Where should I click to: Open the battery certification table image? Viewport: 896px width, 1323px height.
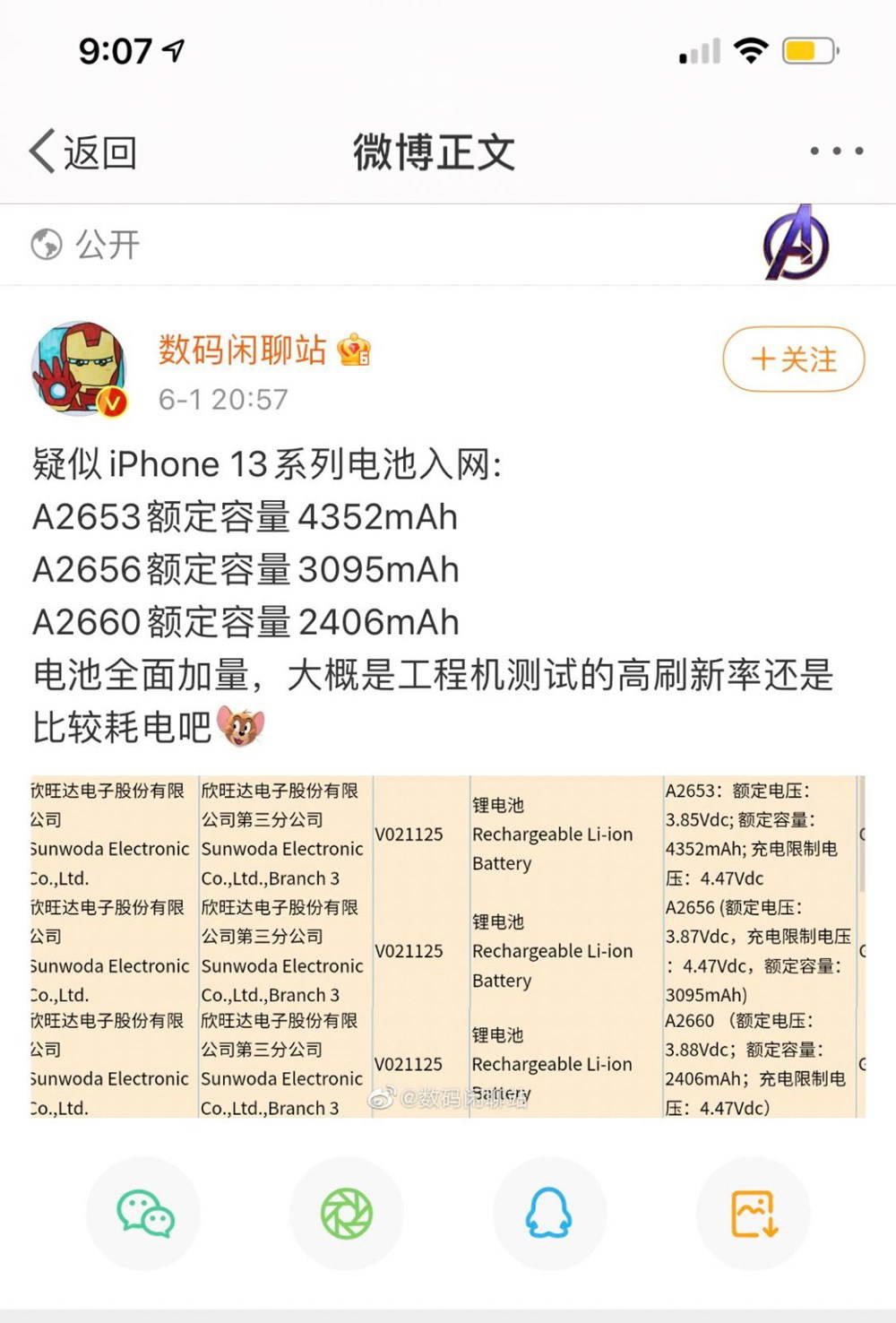(448, 946)
